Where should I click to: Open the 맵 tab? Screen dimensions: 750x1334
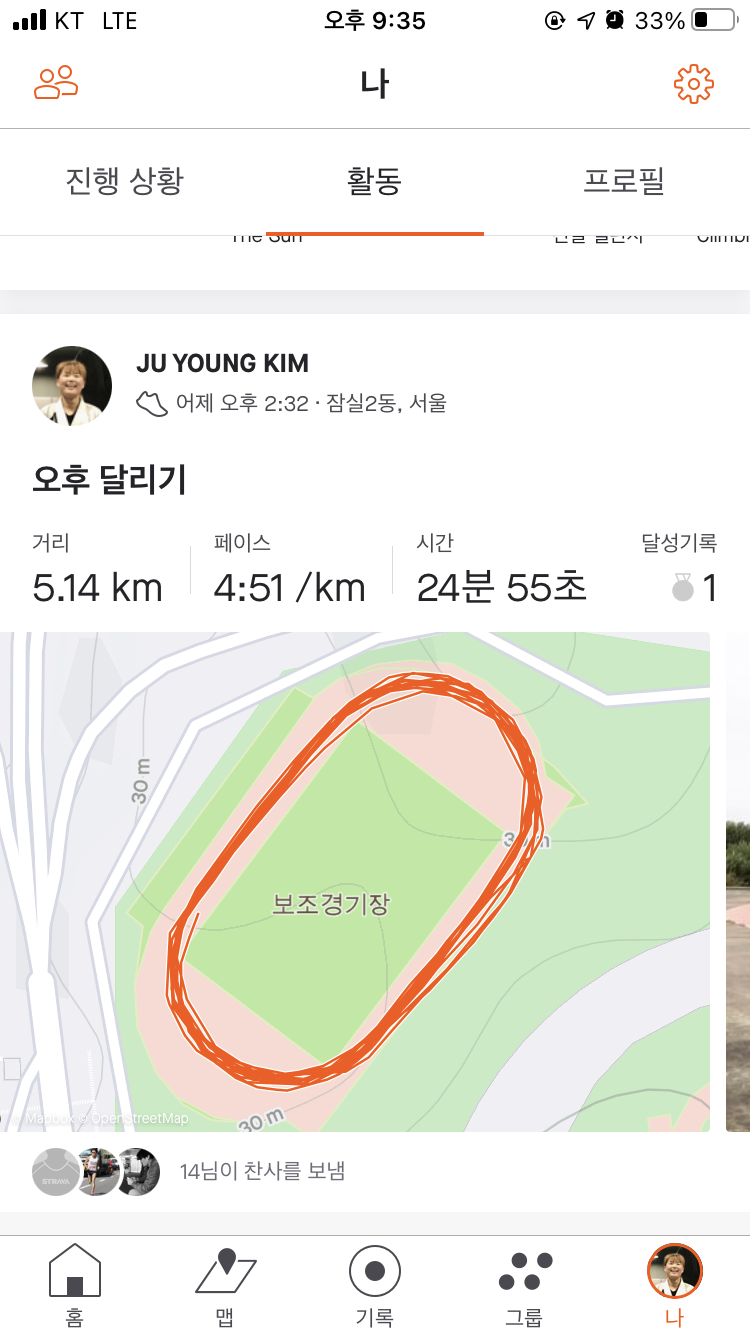coord(225,1285)
